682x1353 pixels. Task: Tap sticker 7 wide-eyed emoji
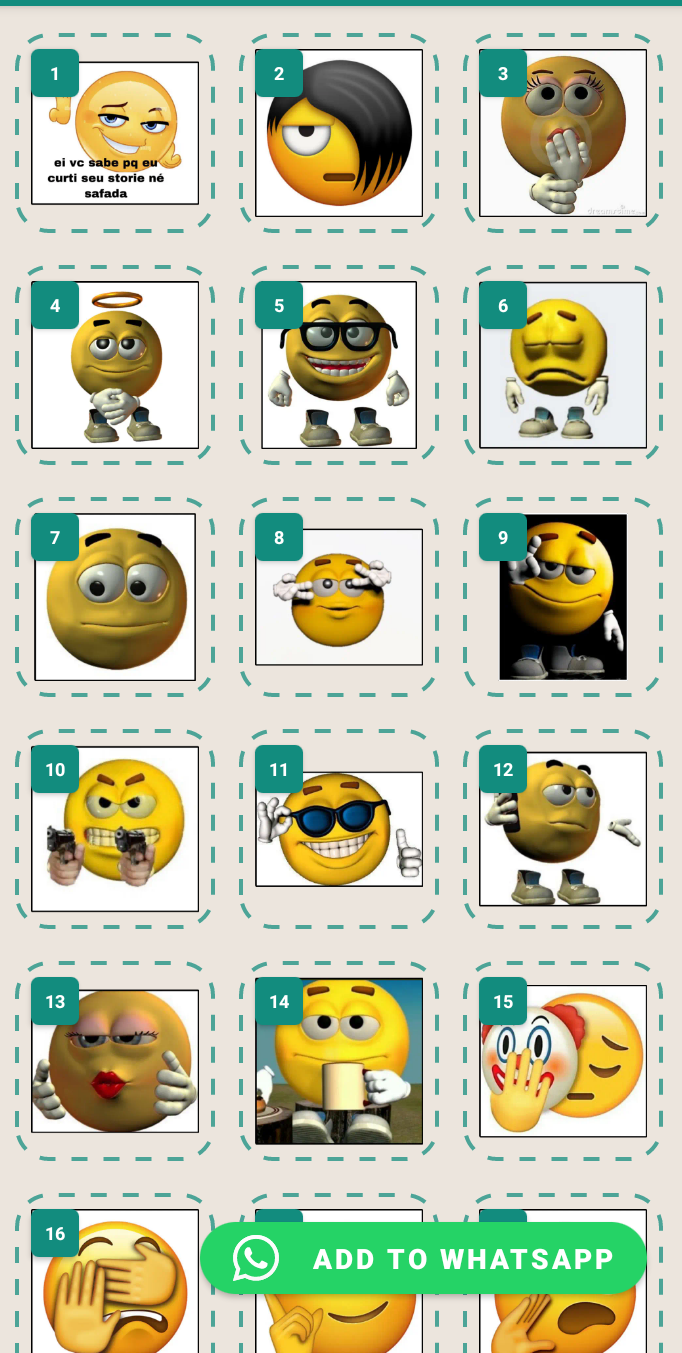point(115,597)
